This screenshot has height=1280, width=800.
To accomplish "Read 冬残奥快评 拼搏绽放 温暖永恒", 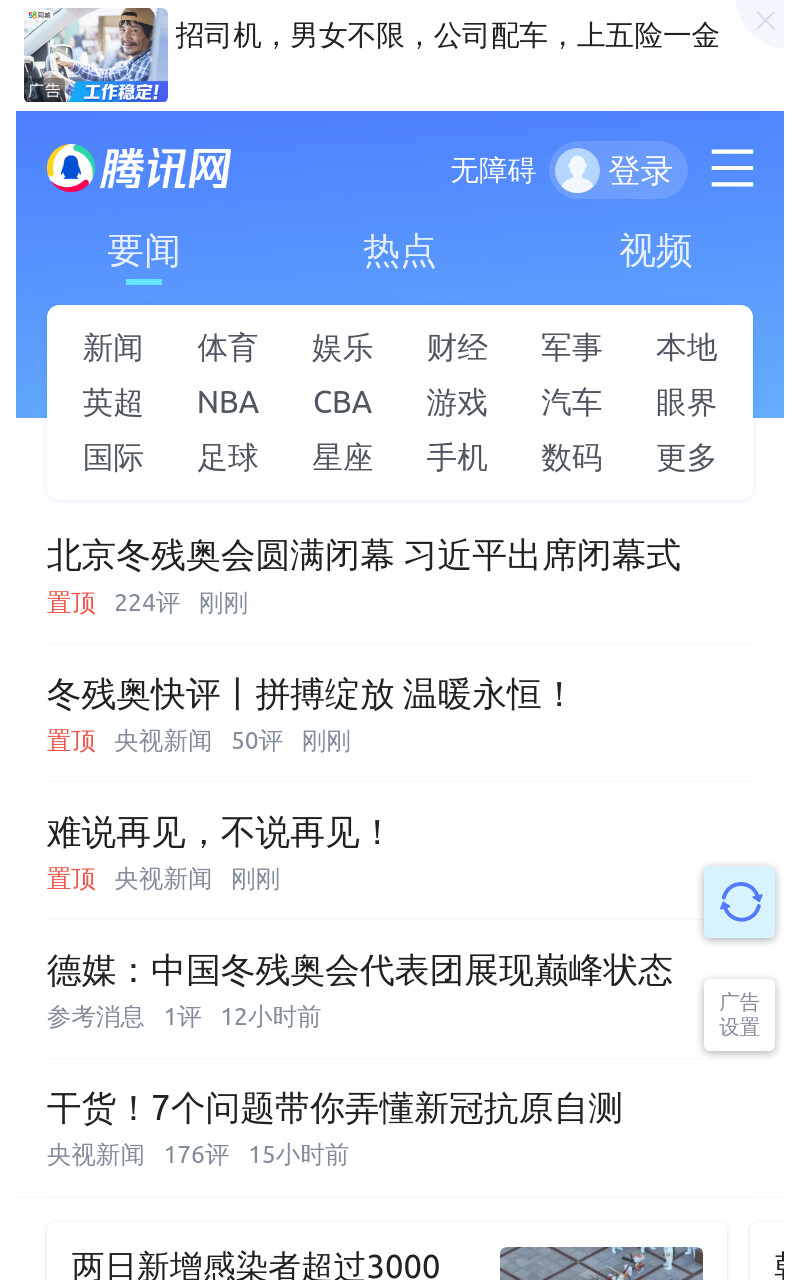I will click(309, 693).
